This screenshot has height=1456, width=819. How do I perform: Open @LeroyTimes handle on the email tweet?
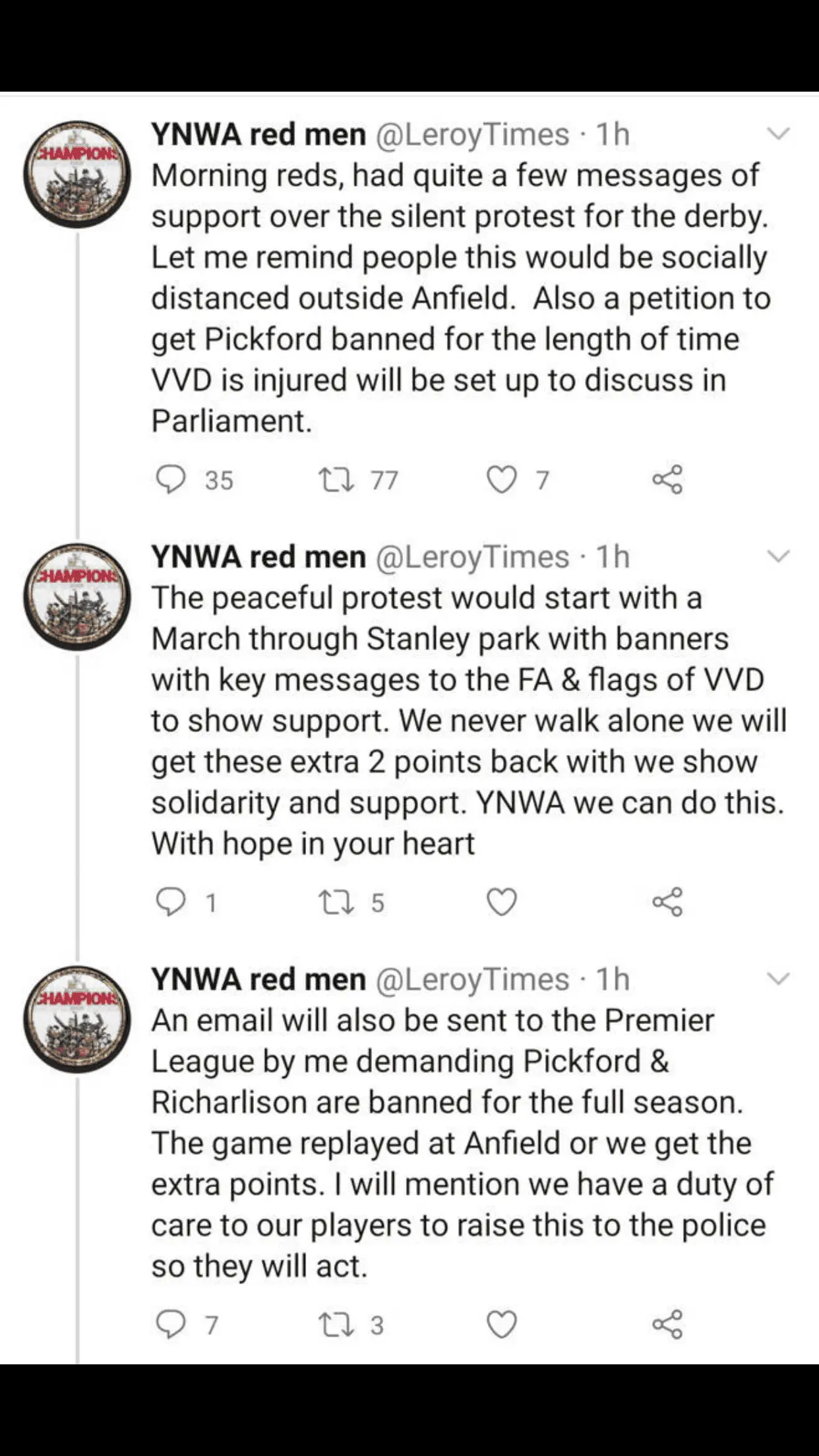[472, 980]
